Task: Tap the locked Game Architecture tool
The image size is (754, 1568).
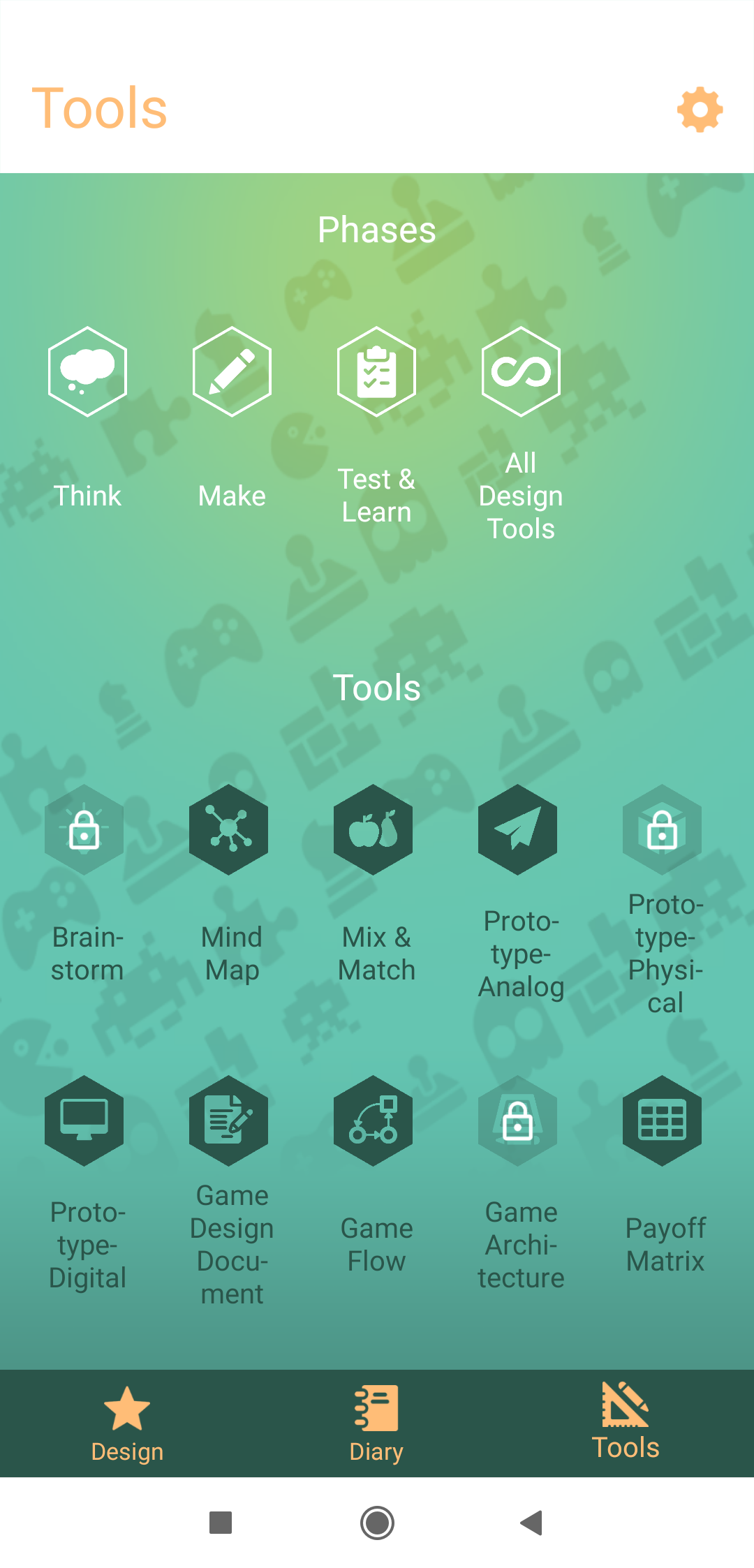Action: click(518, 1120)
